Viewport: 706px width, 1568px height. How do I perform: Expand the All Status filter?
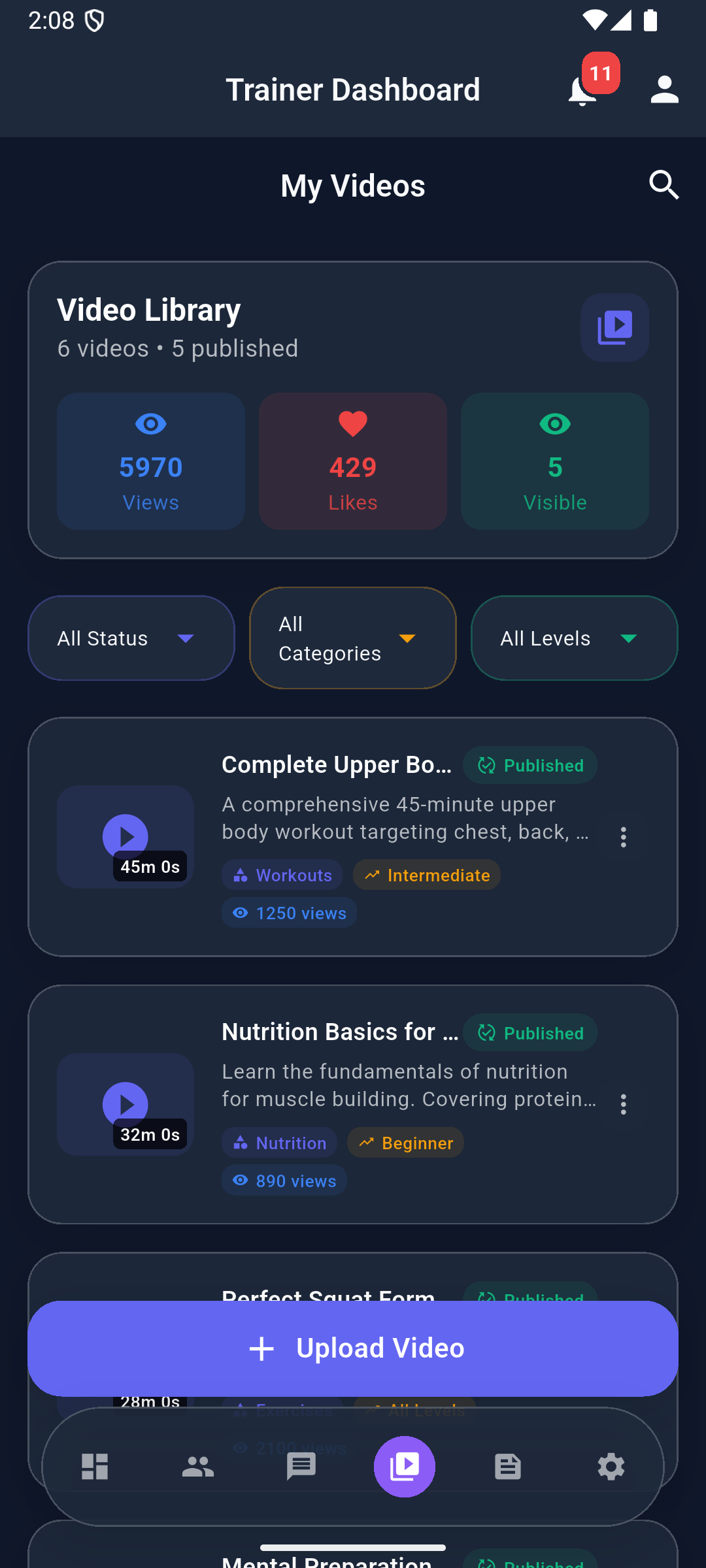point(131,638)
